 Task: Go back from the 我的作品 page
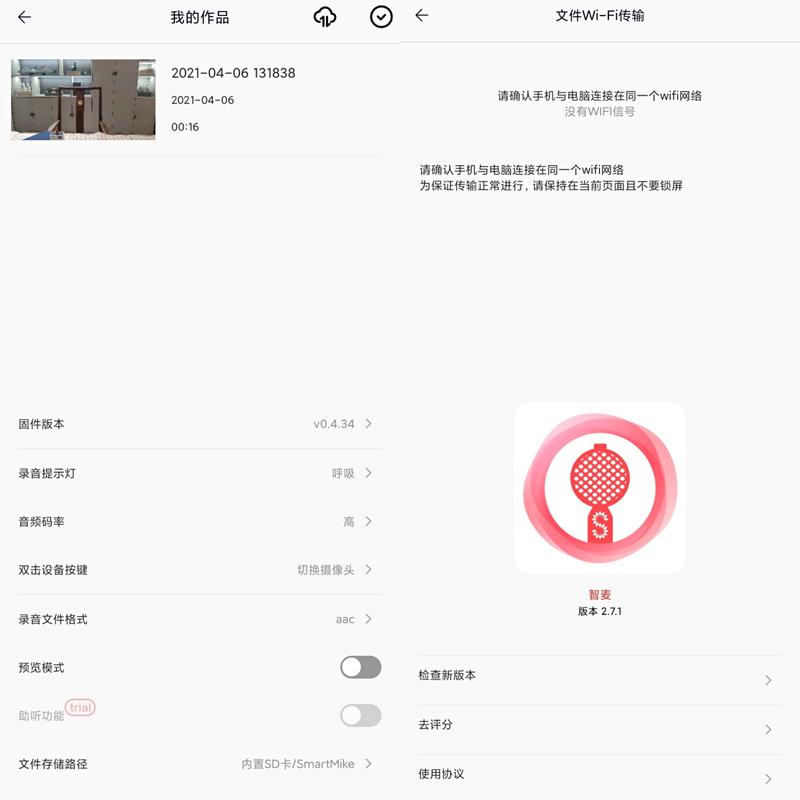[x=25, y=17]
